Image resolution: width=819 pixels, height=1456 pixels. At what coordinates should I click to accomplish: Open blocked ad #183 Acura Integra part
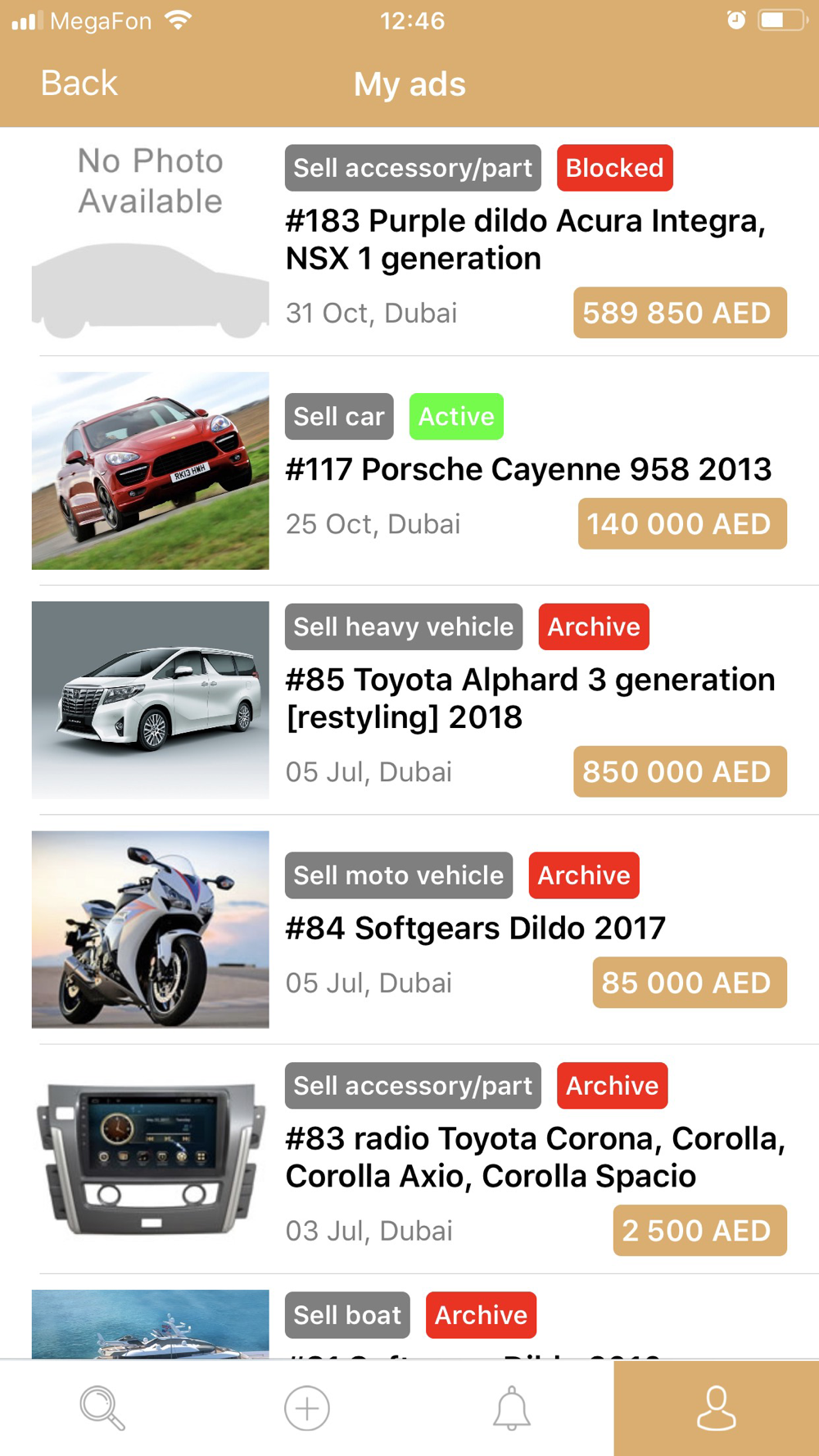click(x=524, y=239)
